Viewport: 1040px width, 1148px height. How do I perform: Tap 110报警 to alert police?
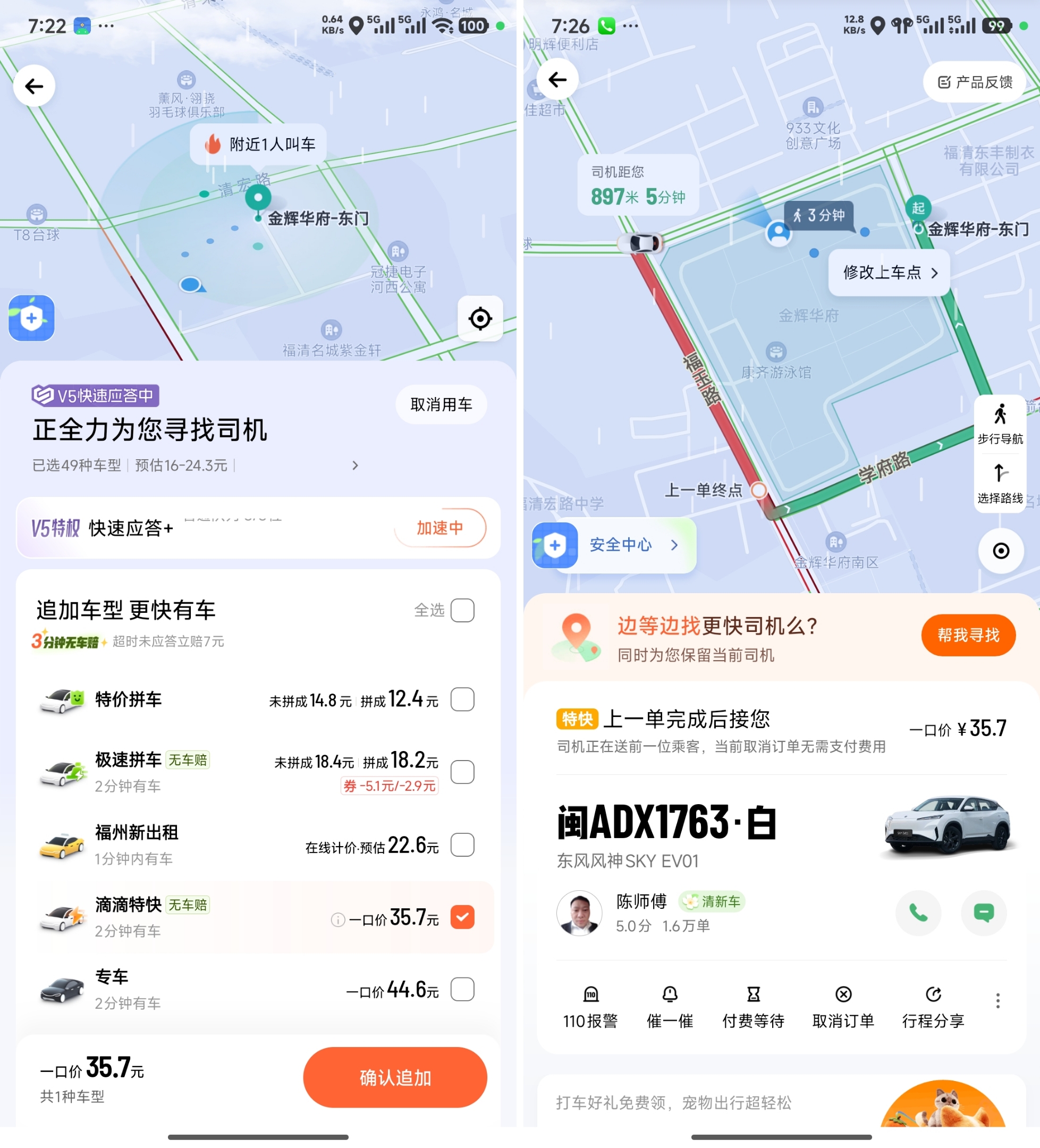pos(590,1007)
